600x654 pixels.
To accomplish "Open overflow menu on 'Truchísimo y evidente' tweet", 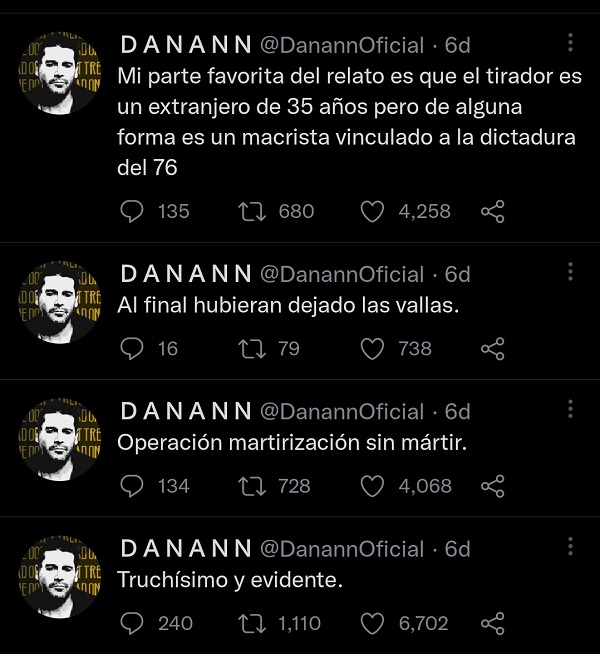I will click(570, 547).
